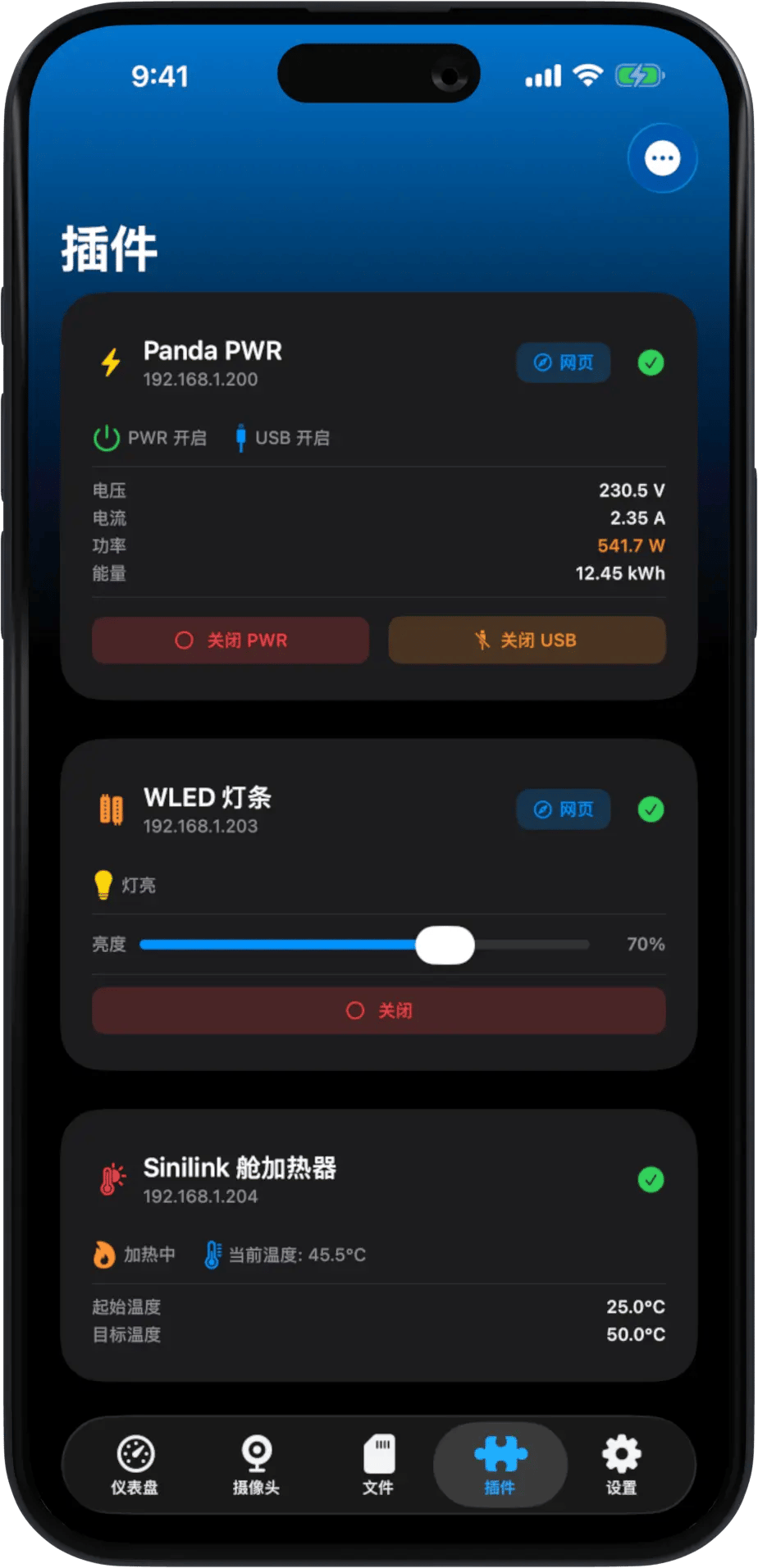The image size is (758, 1568).
Task: Open the more options menu
Action: click(x=662, y=158)
